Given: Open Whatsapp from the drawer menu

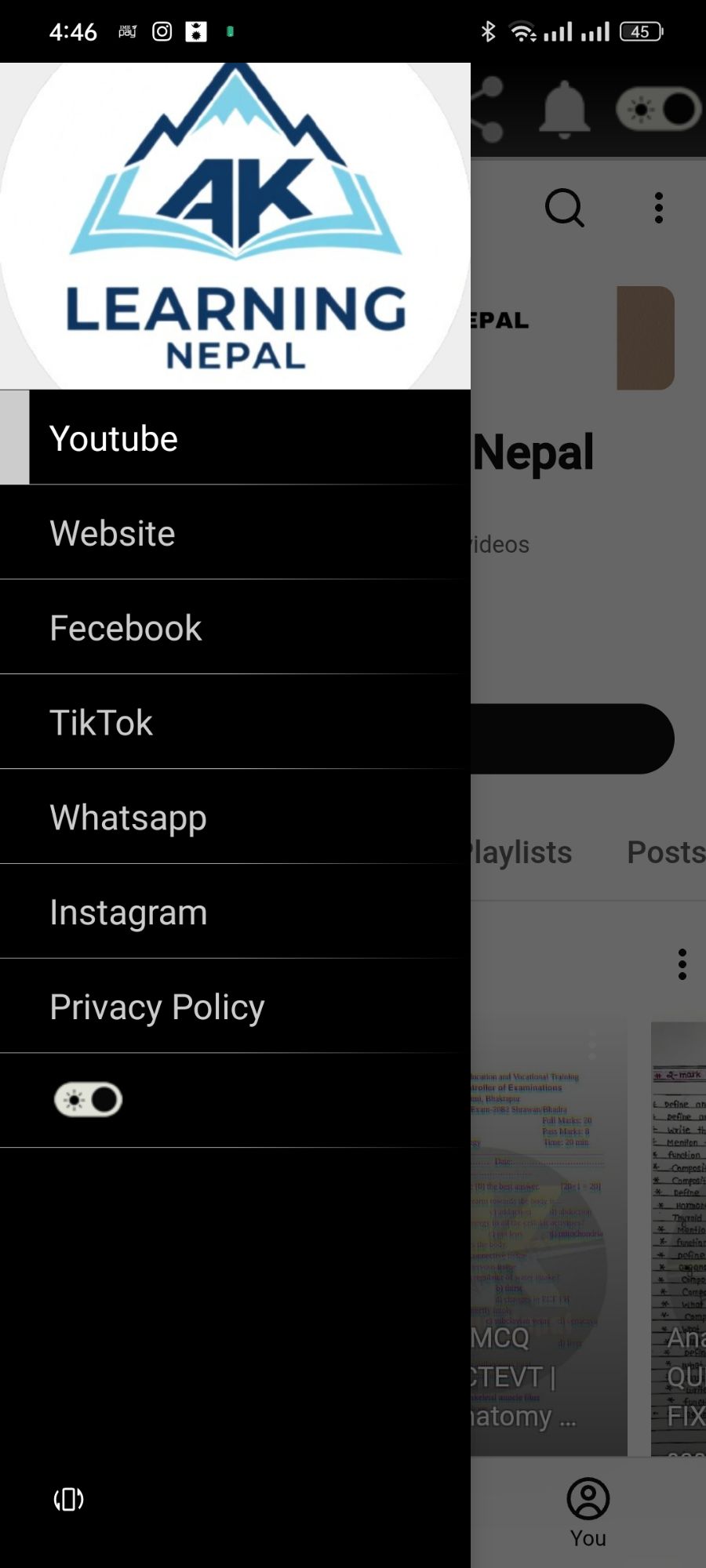Looking at the screenshot, I should click(235, 818).
